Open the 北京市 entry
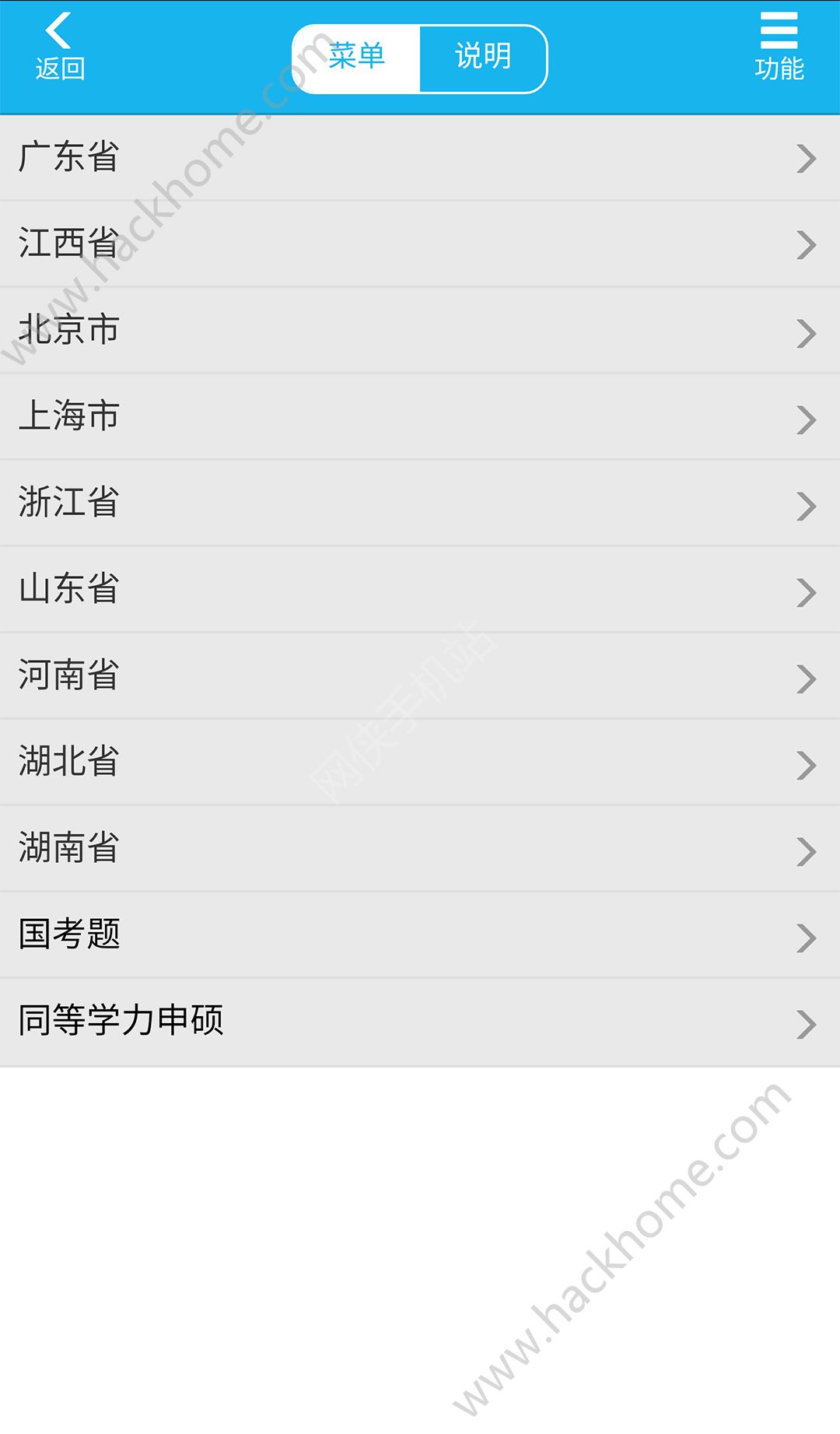The height and width of the screenshot is (1434, 840). coord(420,331)
